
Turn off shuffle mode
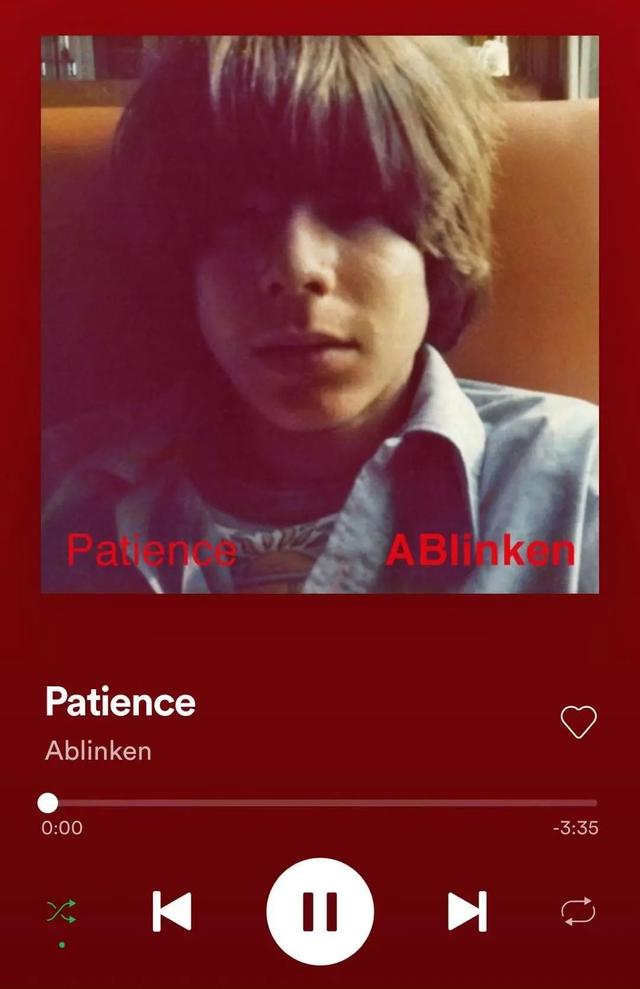[x=61, y=912]
